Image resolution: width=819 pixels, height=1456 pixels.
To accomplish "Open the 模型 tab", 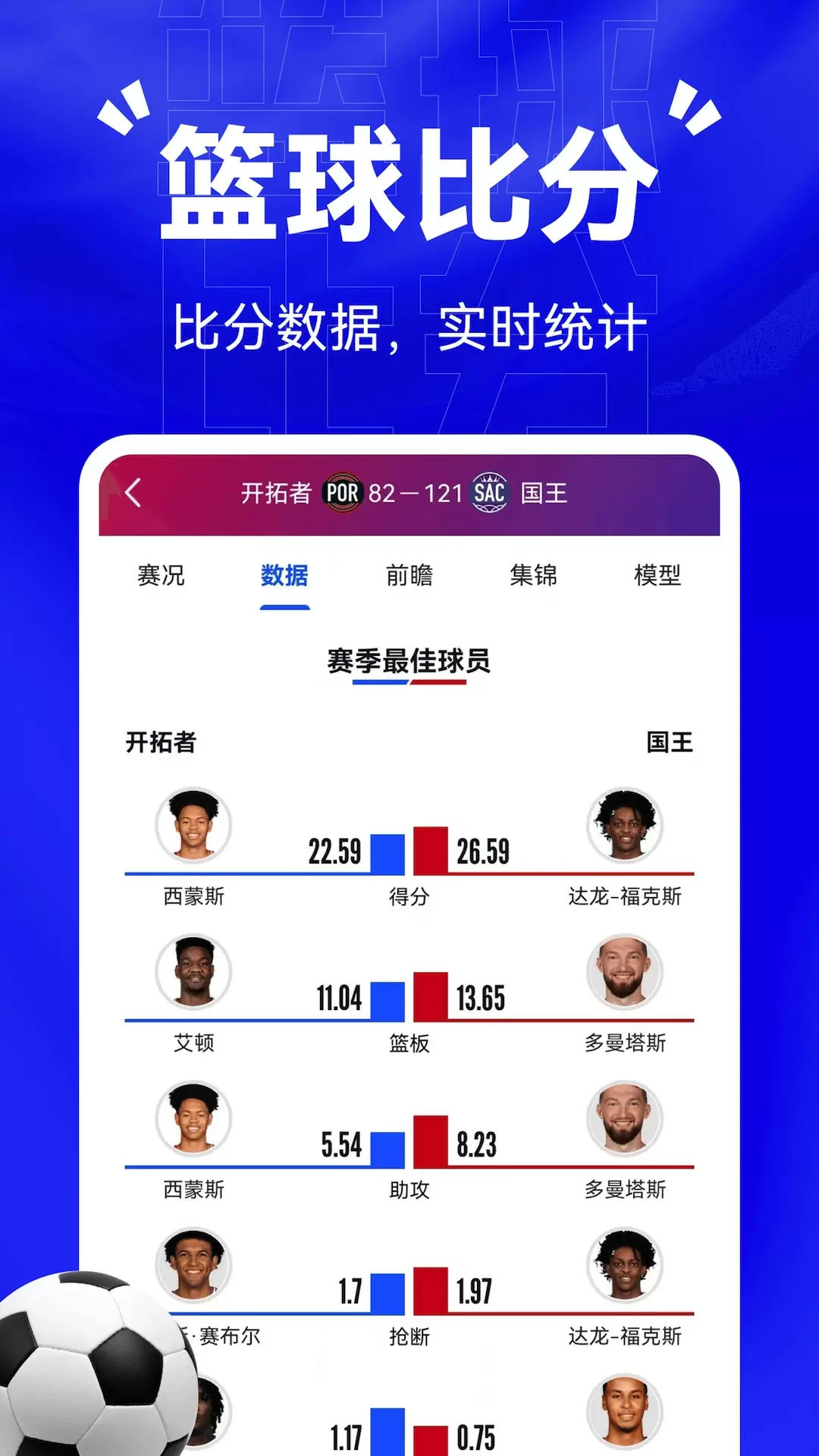I will click(x=658, y=576).
